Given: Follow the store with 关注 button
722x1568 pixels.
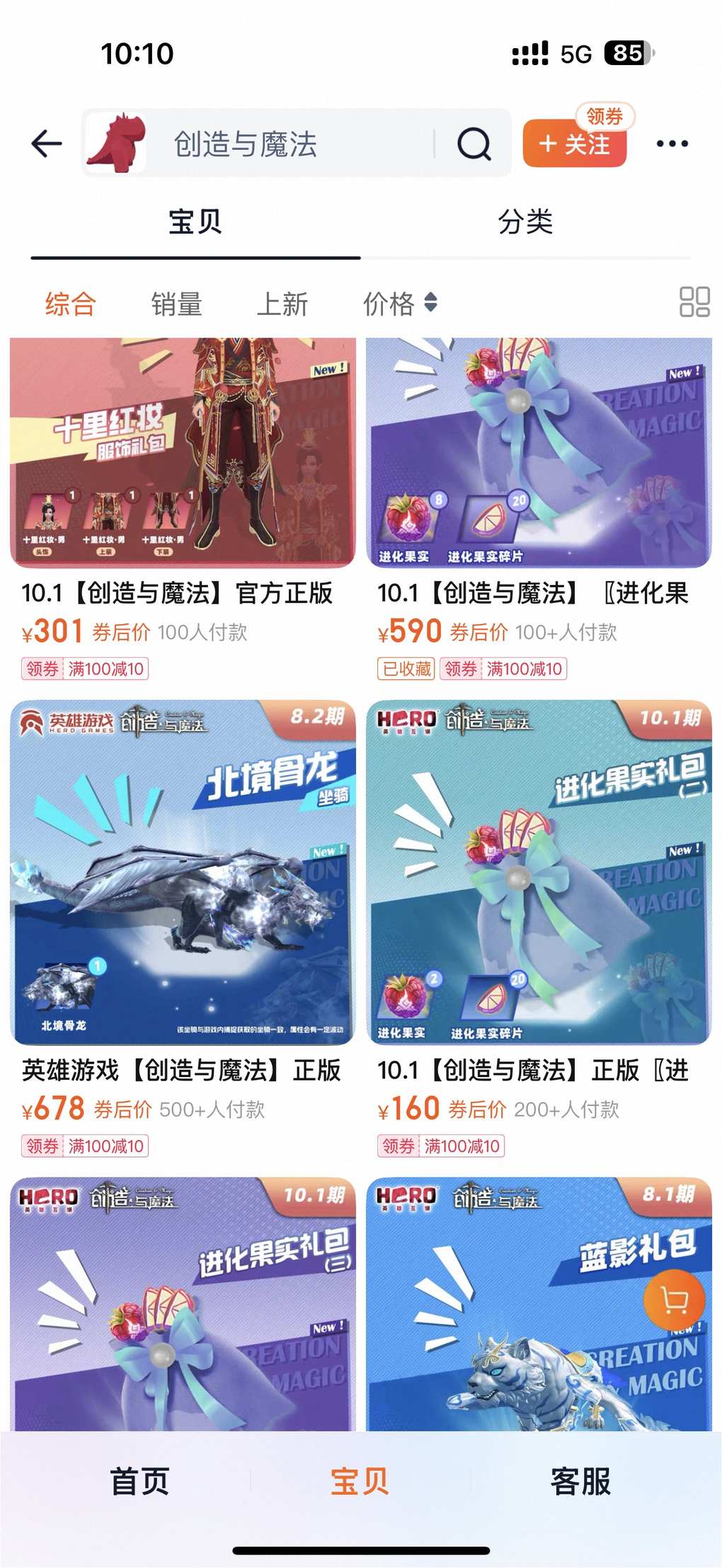Looking at the screenshot, I should 574,145.
